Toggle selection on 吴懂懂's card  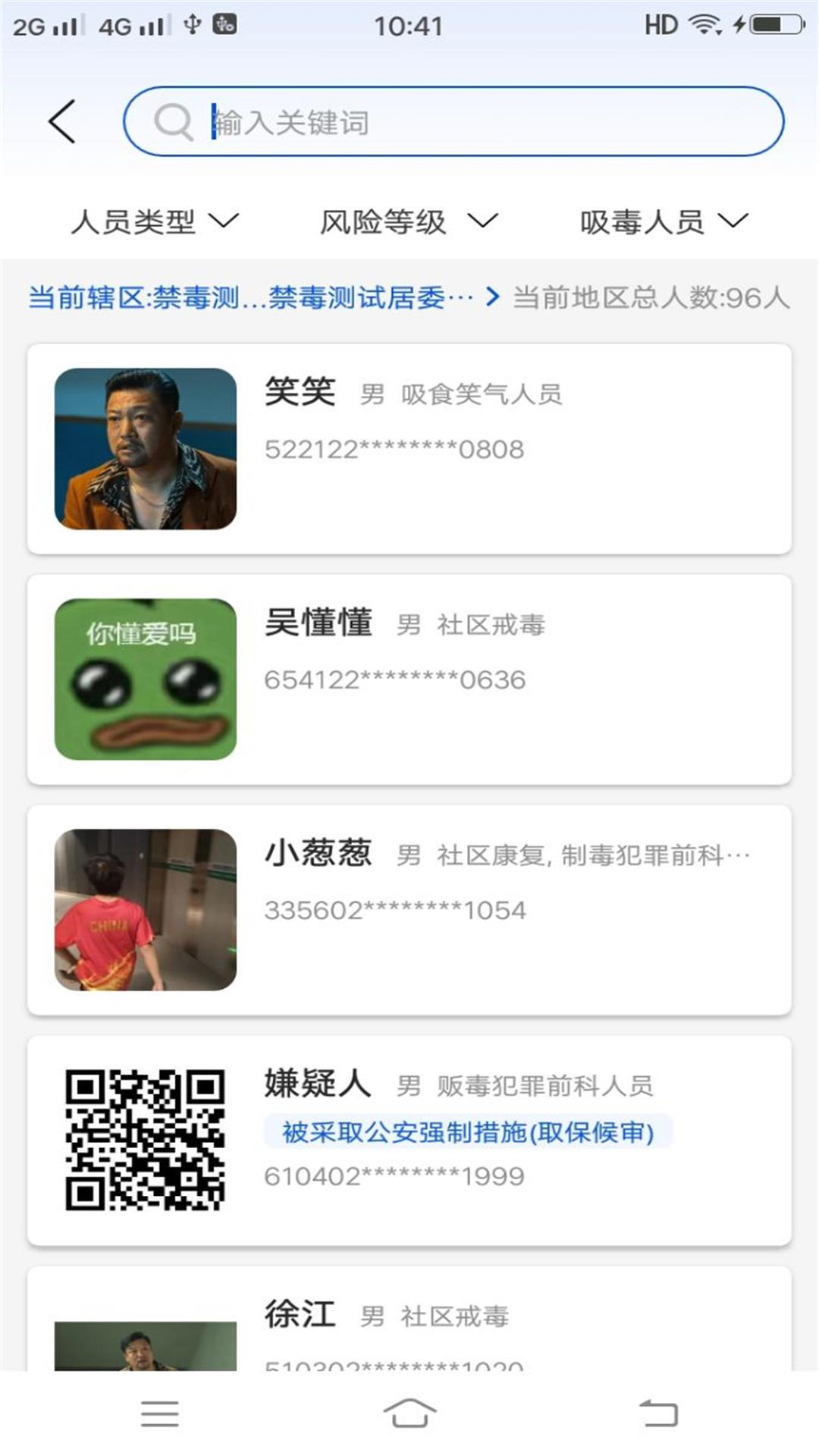409,677
